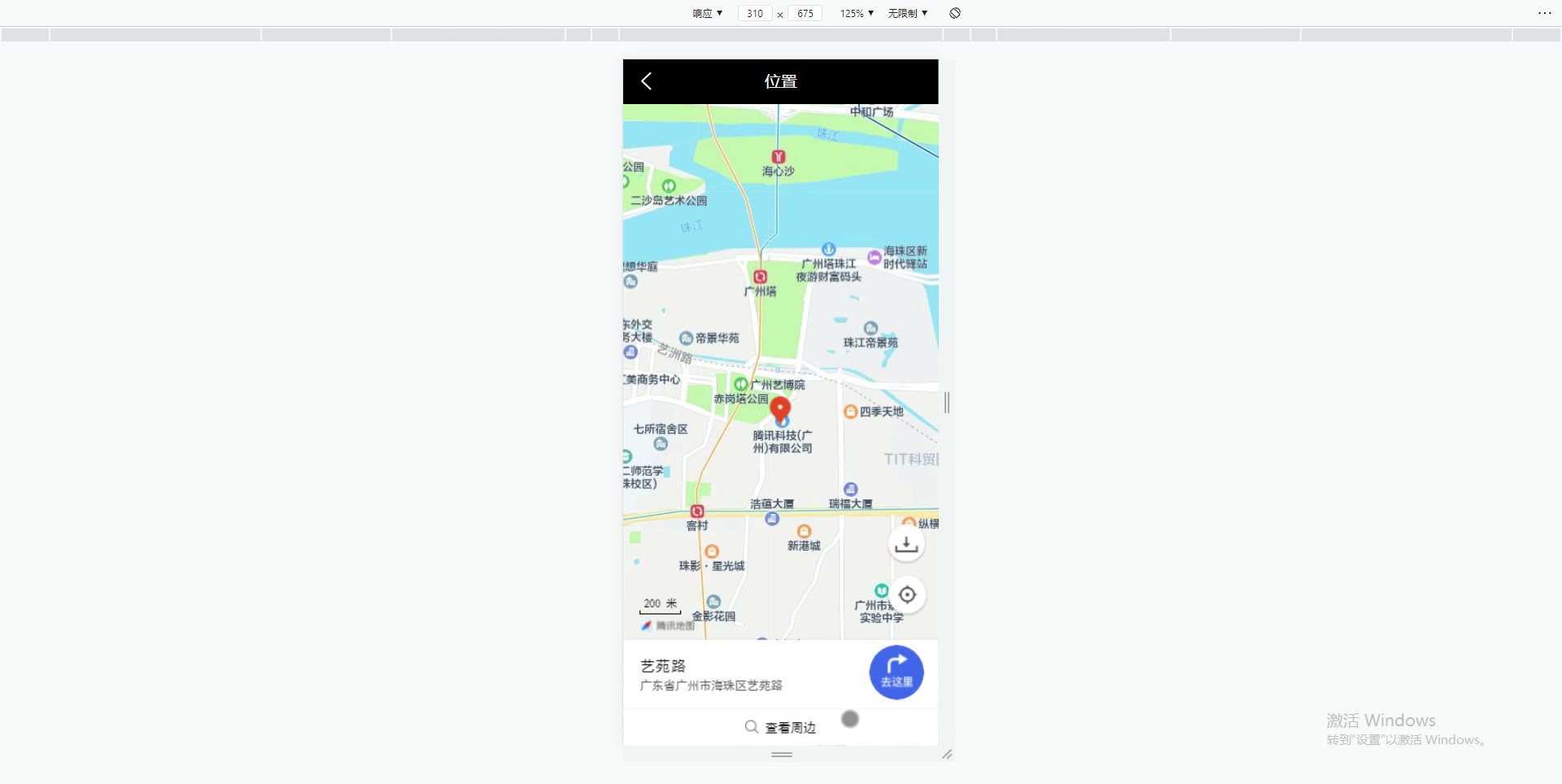Open the 125% zoom dropdown

(857, 13)
